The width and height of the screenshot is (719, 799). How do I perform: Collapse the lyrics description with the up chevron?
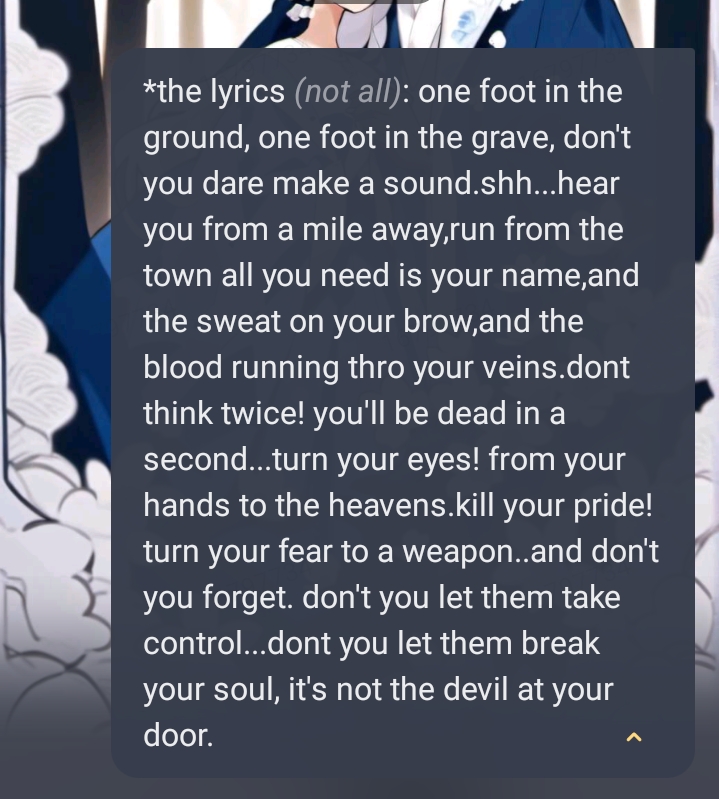click(x=633, y=738)
